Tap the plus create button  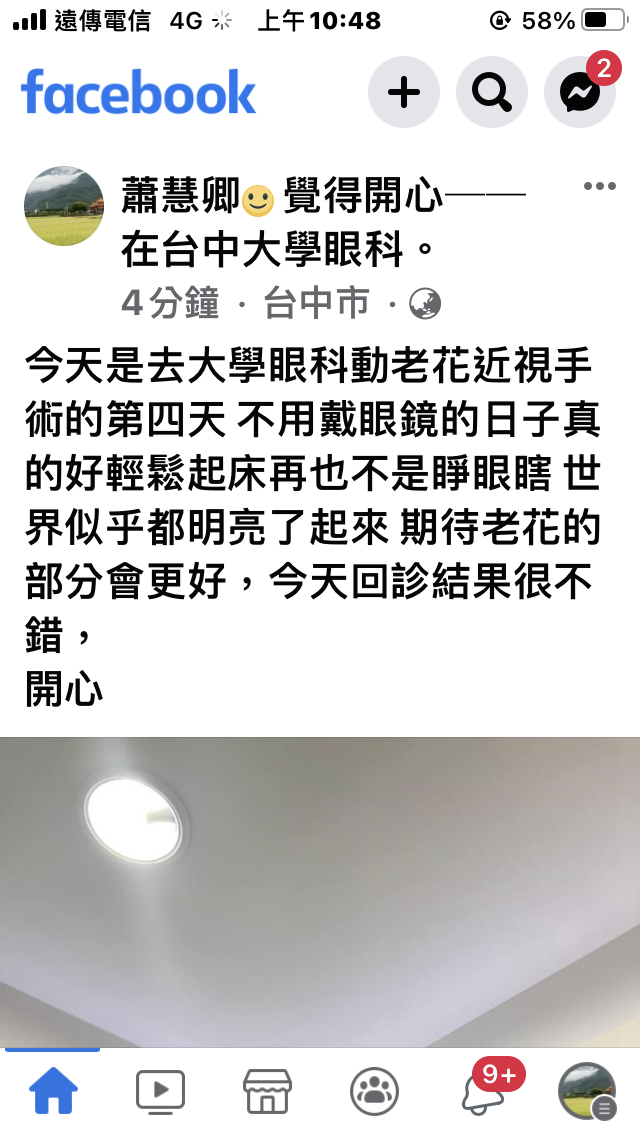404,93
